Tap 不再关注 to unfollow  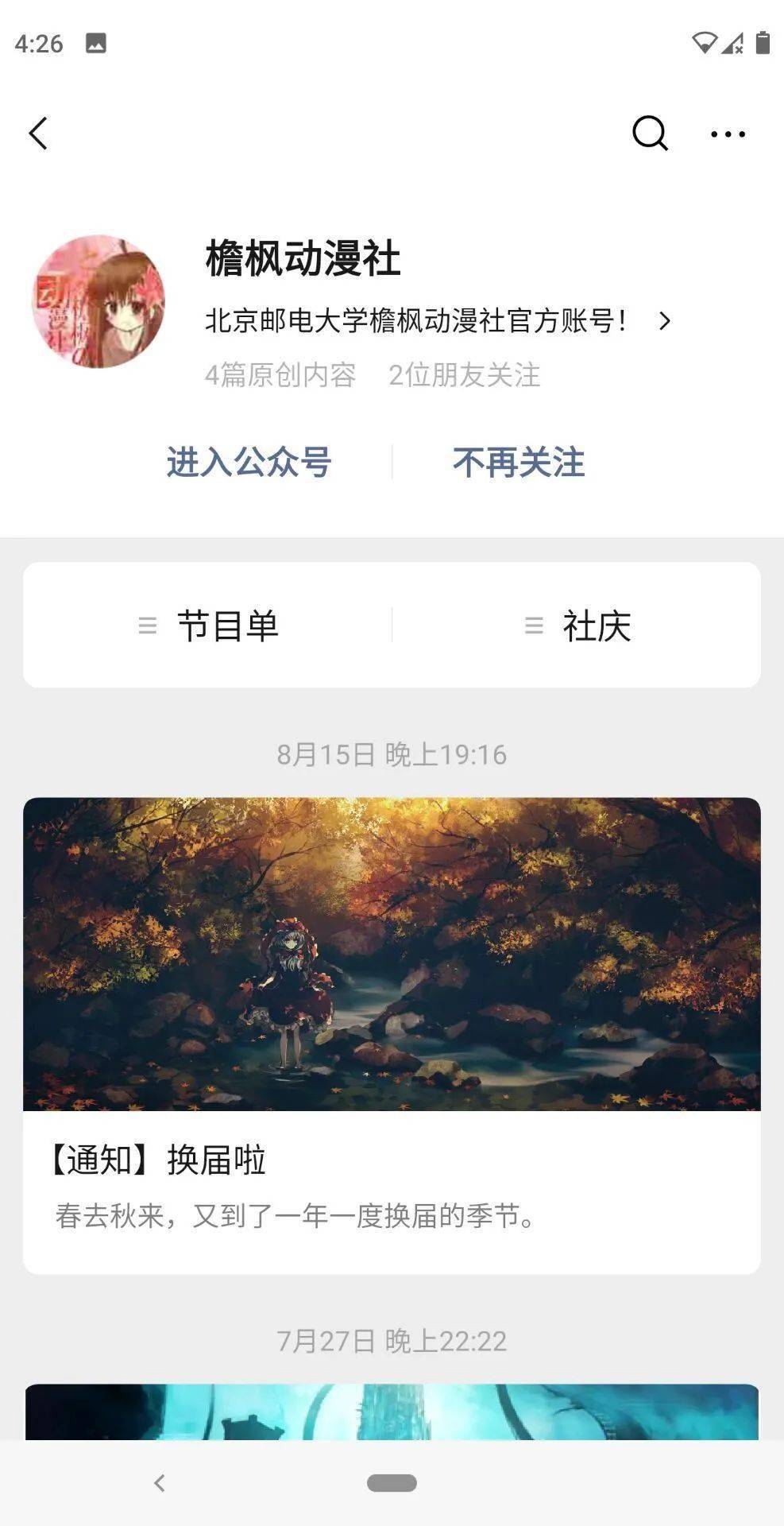pyautogui.click(x=519, y=463)
